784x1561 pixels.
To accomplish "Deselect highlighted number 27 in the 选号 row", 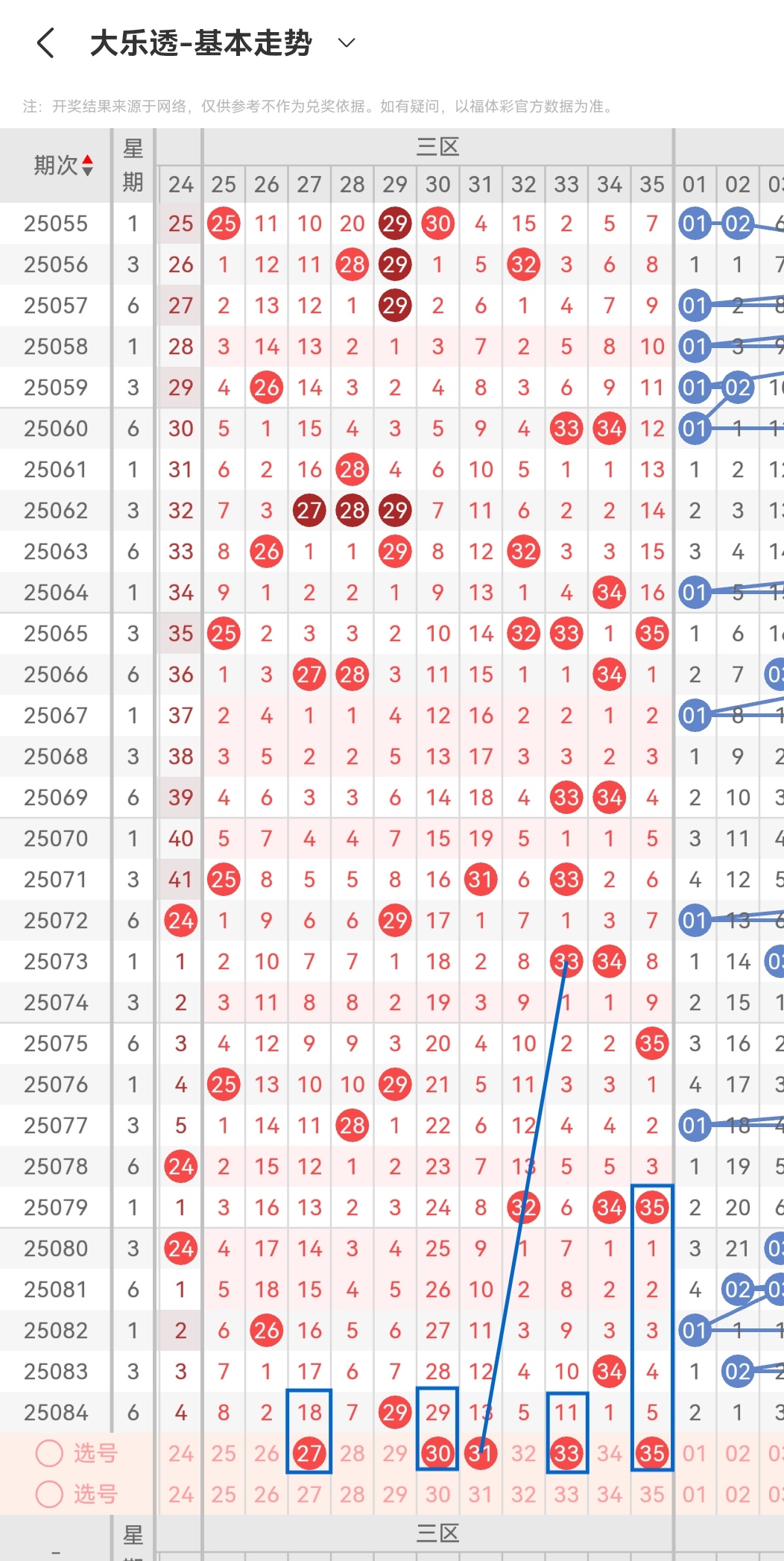I will click(309, 1453).
